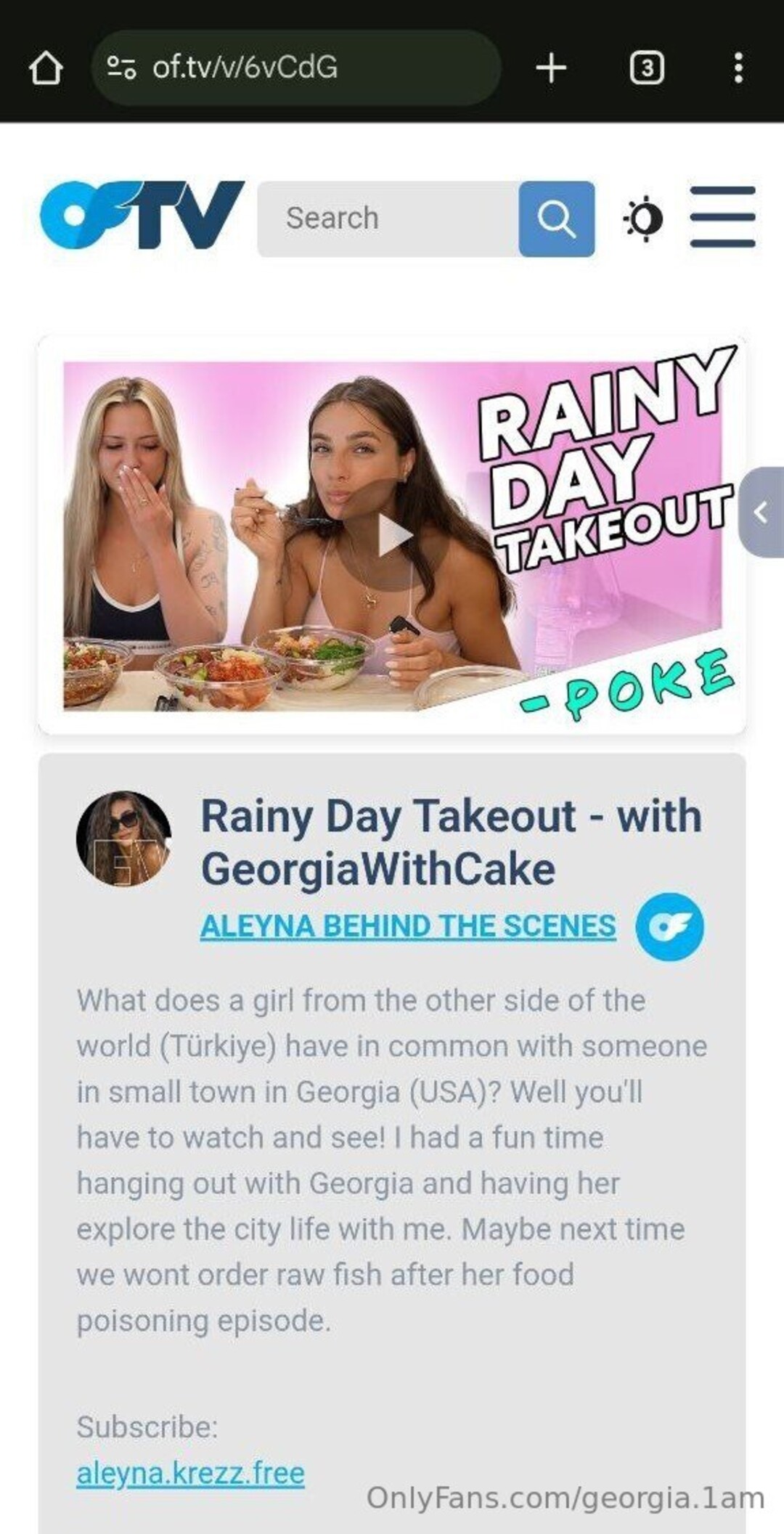784x1534 pixels.
Task: Tap the blue search magnifier button
Action: 557,219
